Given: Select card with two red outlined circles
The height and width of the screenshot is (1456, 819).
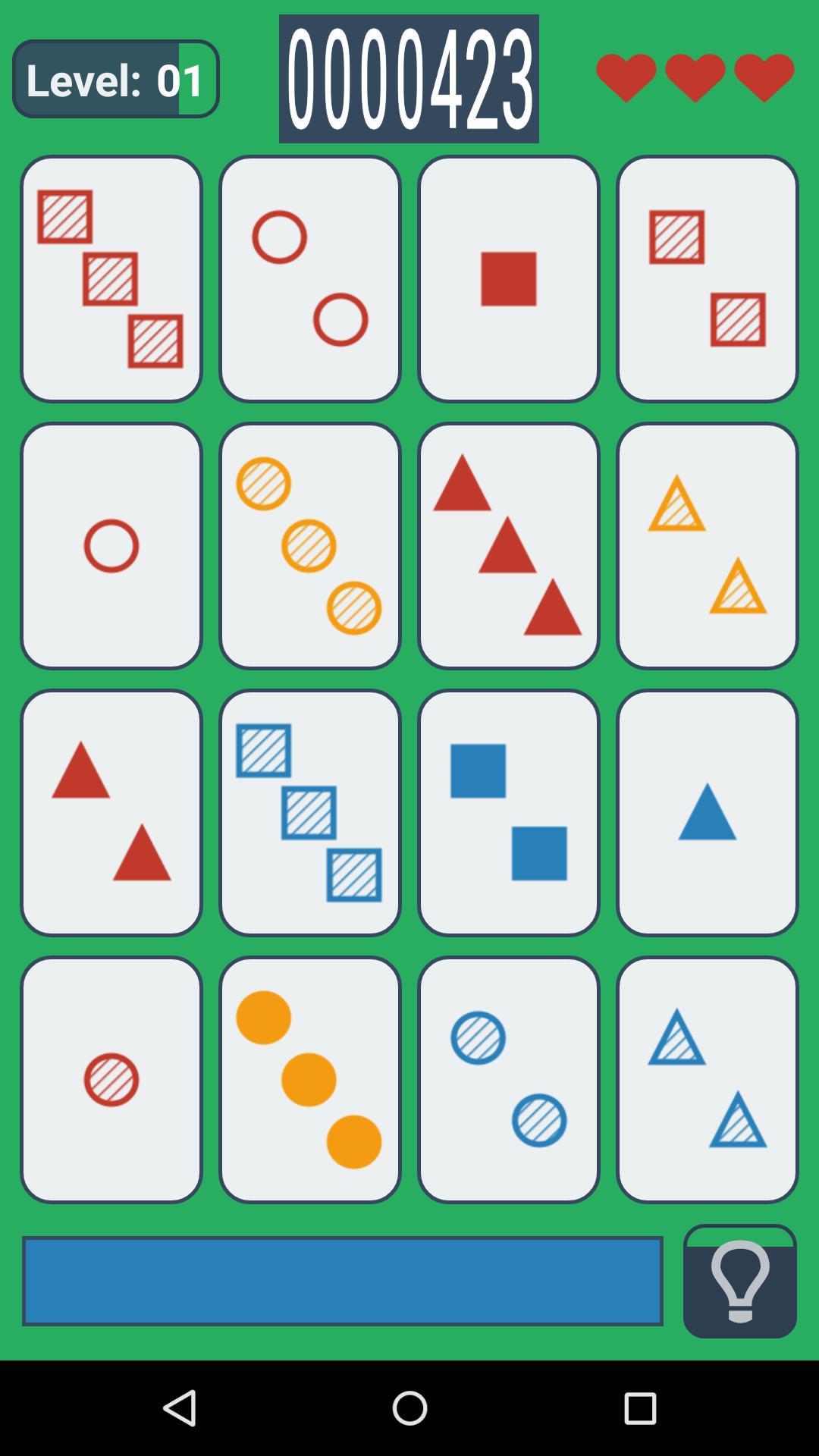Looking at the screenshot, I should pos(309,279).
